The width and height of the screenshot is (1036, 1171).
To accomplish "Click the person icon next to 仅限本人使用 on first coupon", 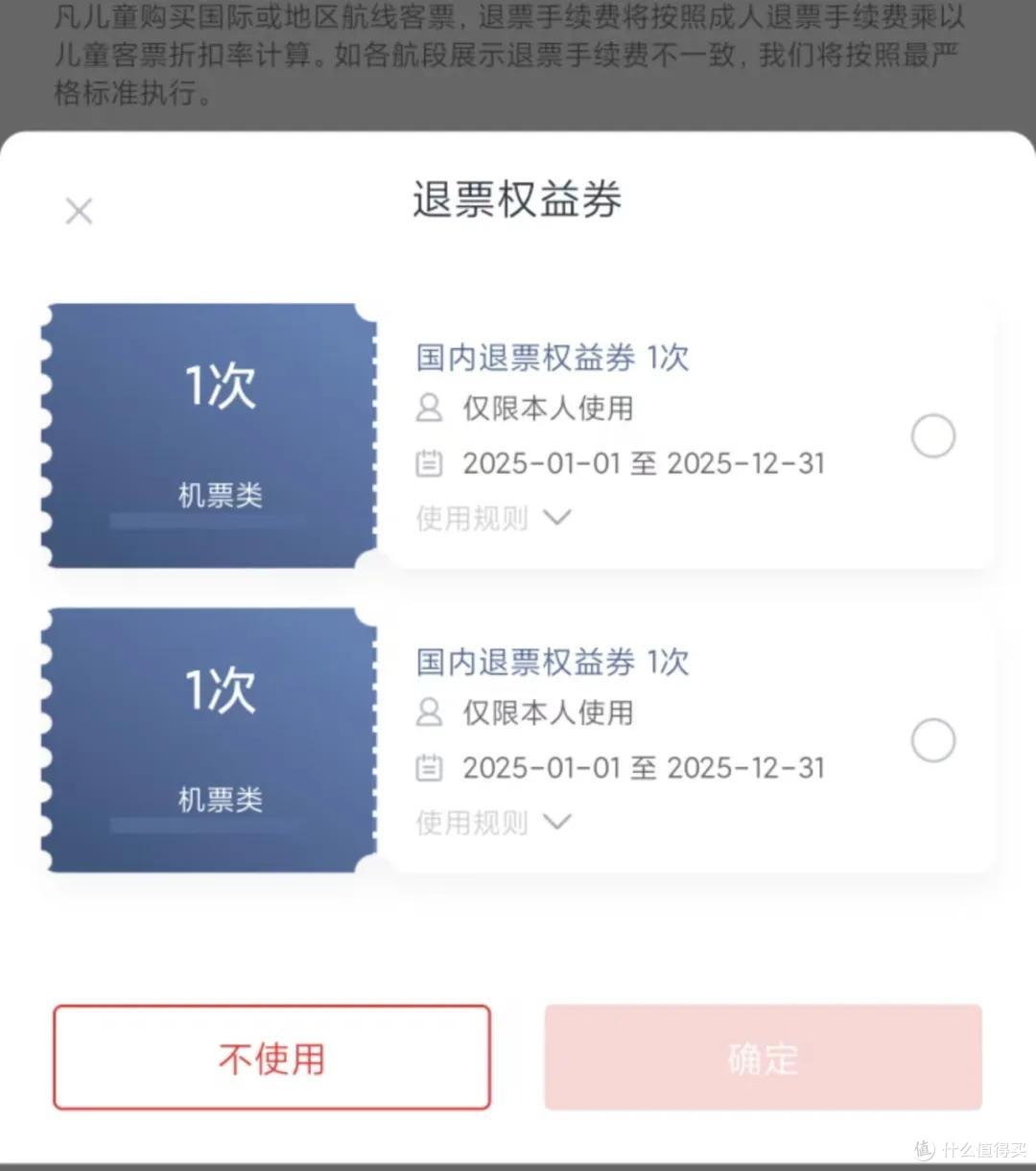I will click(x=429, y=409).
